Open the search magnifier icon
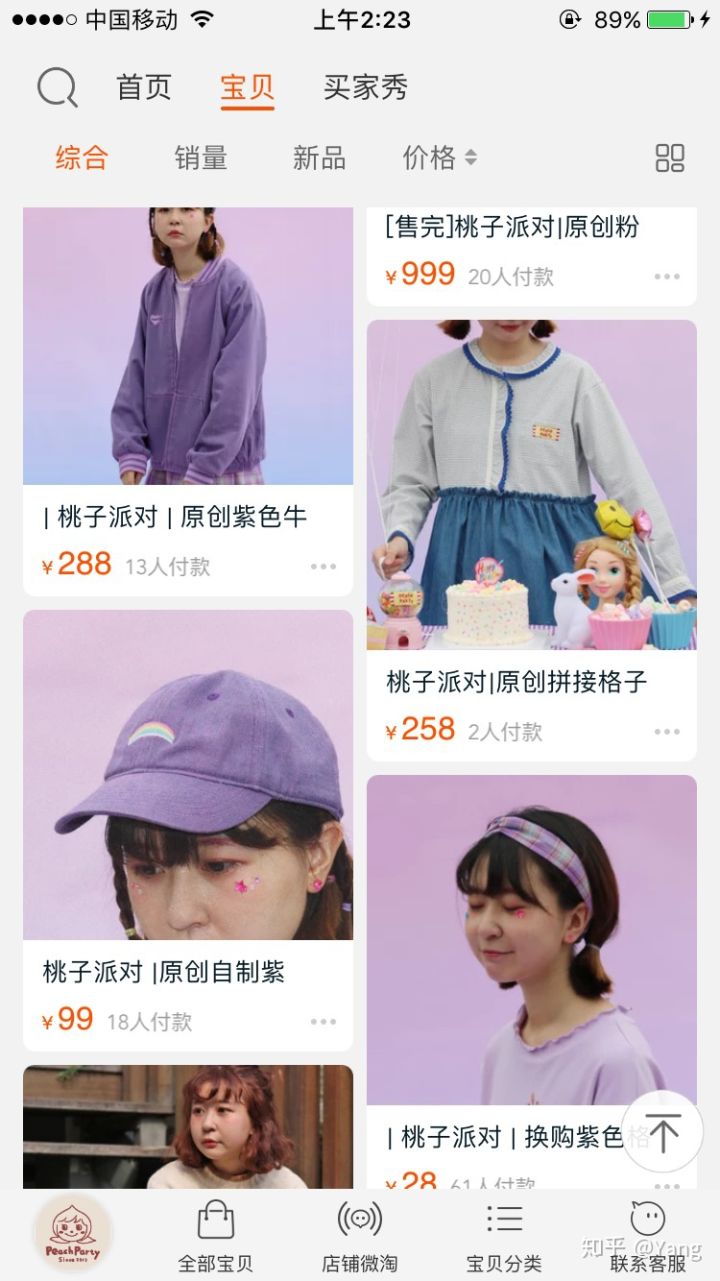Viewport: 720px width, 1281px height. pyautogui.click(x=57, y=88)
